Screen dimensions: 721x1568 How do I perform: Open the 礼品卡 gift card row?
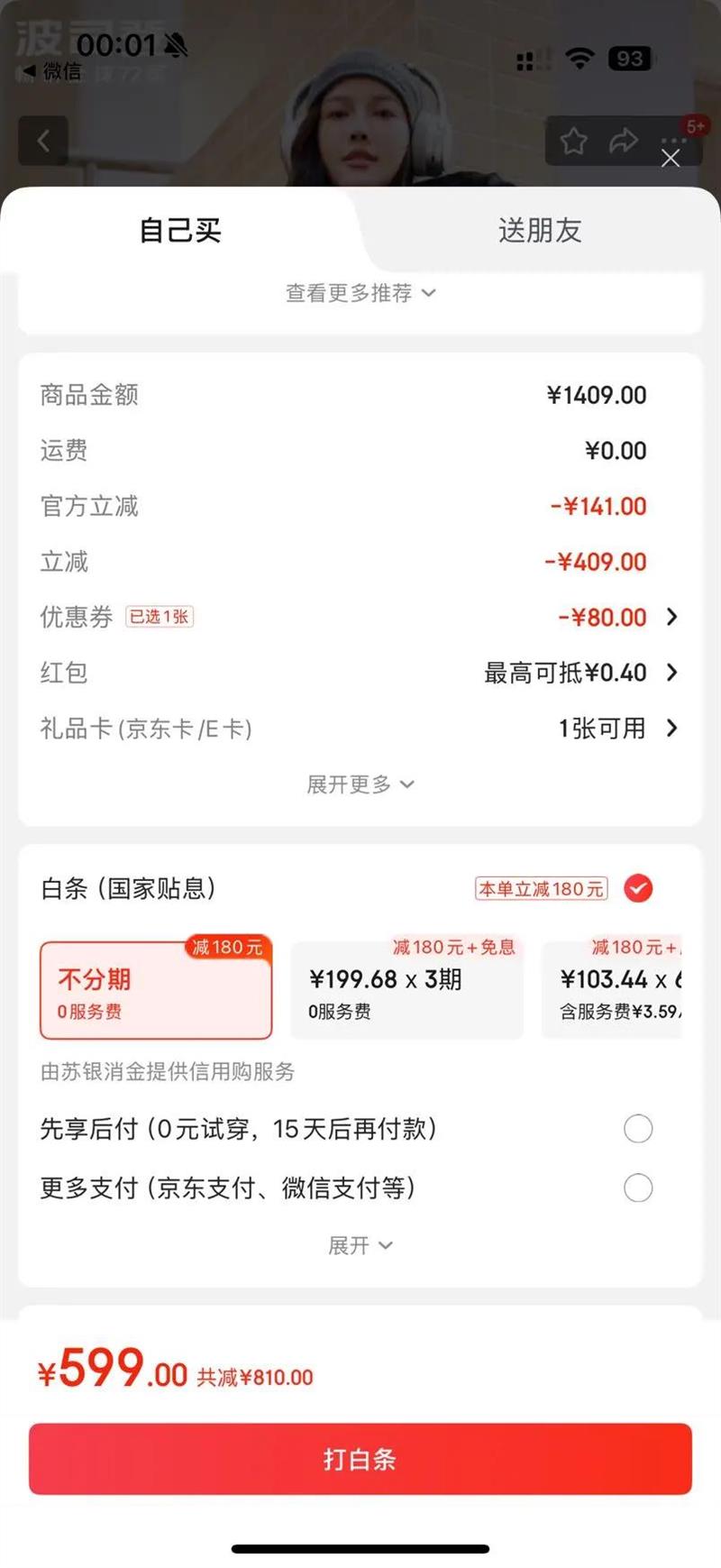pyautogui.click(x=360, y=729)
